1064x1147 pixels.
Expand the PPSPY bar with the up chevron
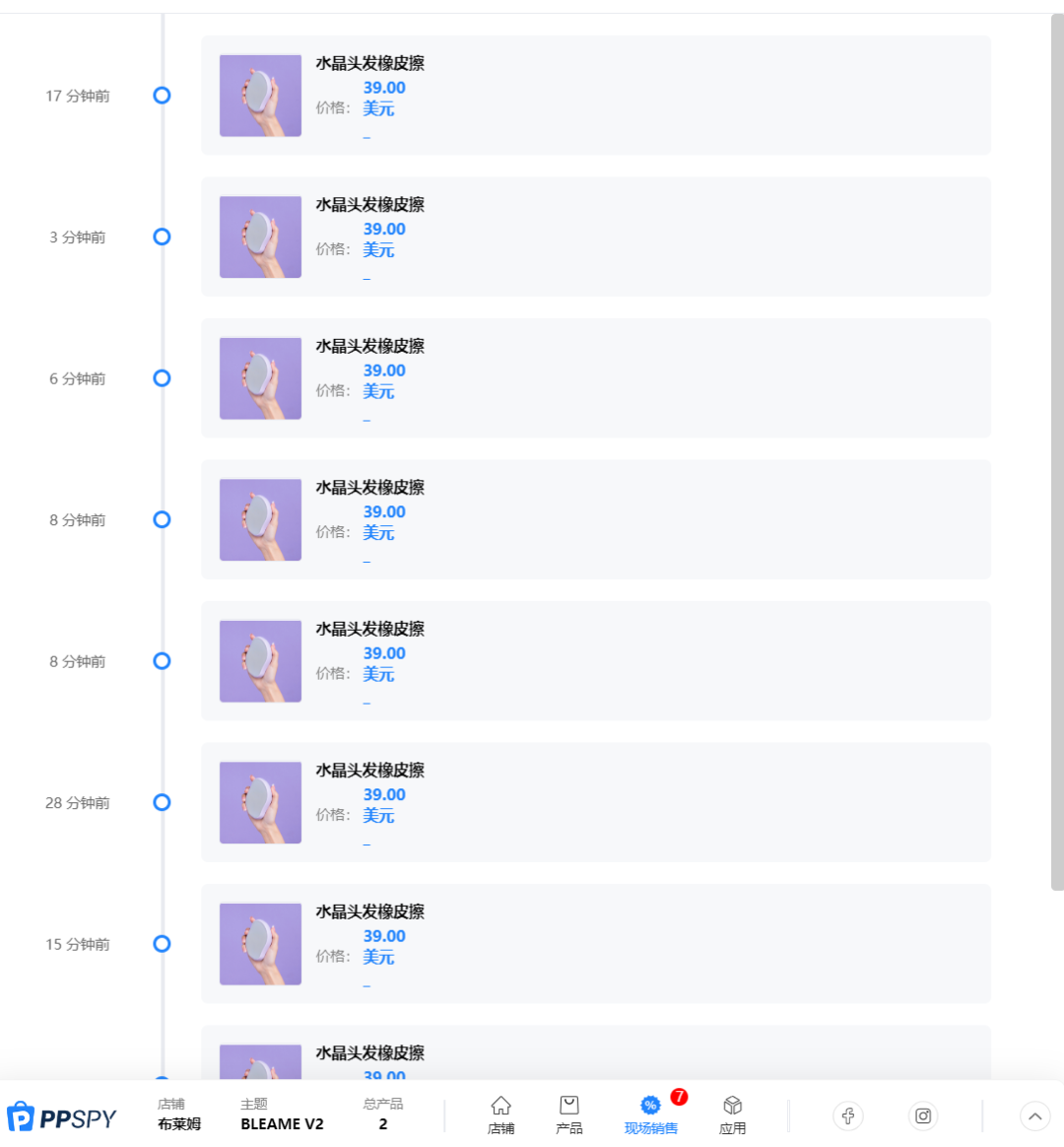point(1034,1116)
